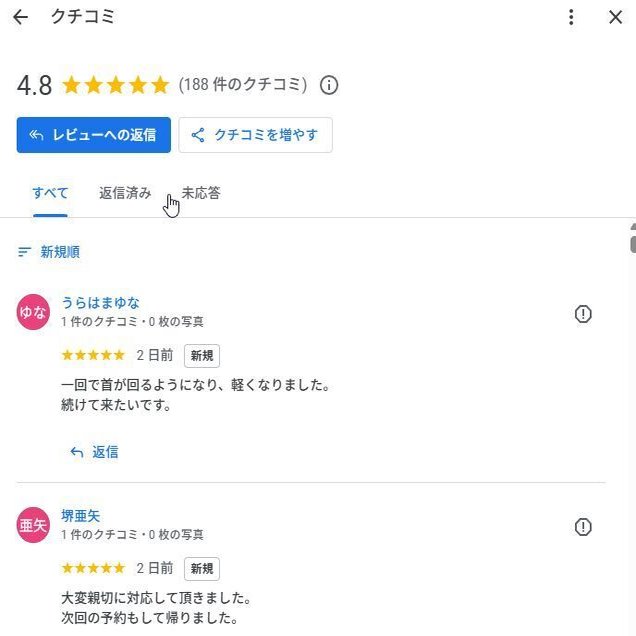Open the 新規順 sort options
Image resolution: width=636 pixels, height=636 pixels.
tap(49, 252)
